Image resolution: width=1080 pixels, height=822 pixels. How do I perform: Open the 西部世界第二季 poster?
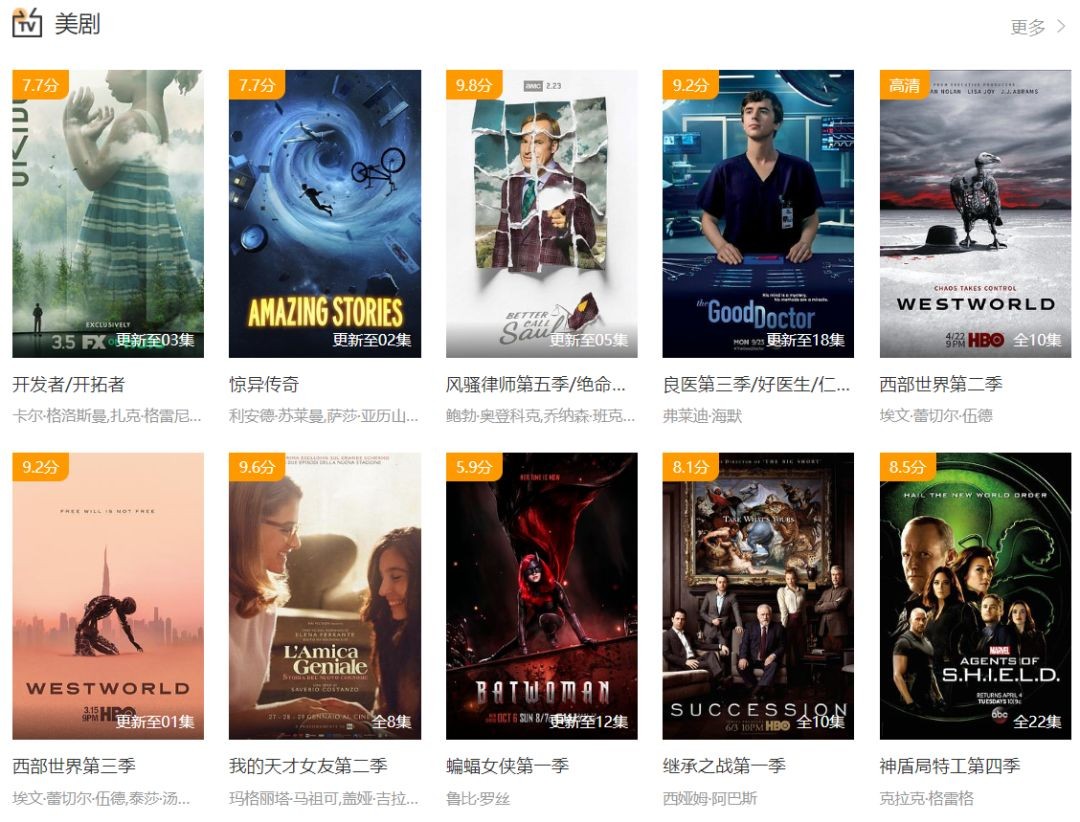975,213
